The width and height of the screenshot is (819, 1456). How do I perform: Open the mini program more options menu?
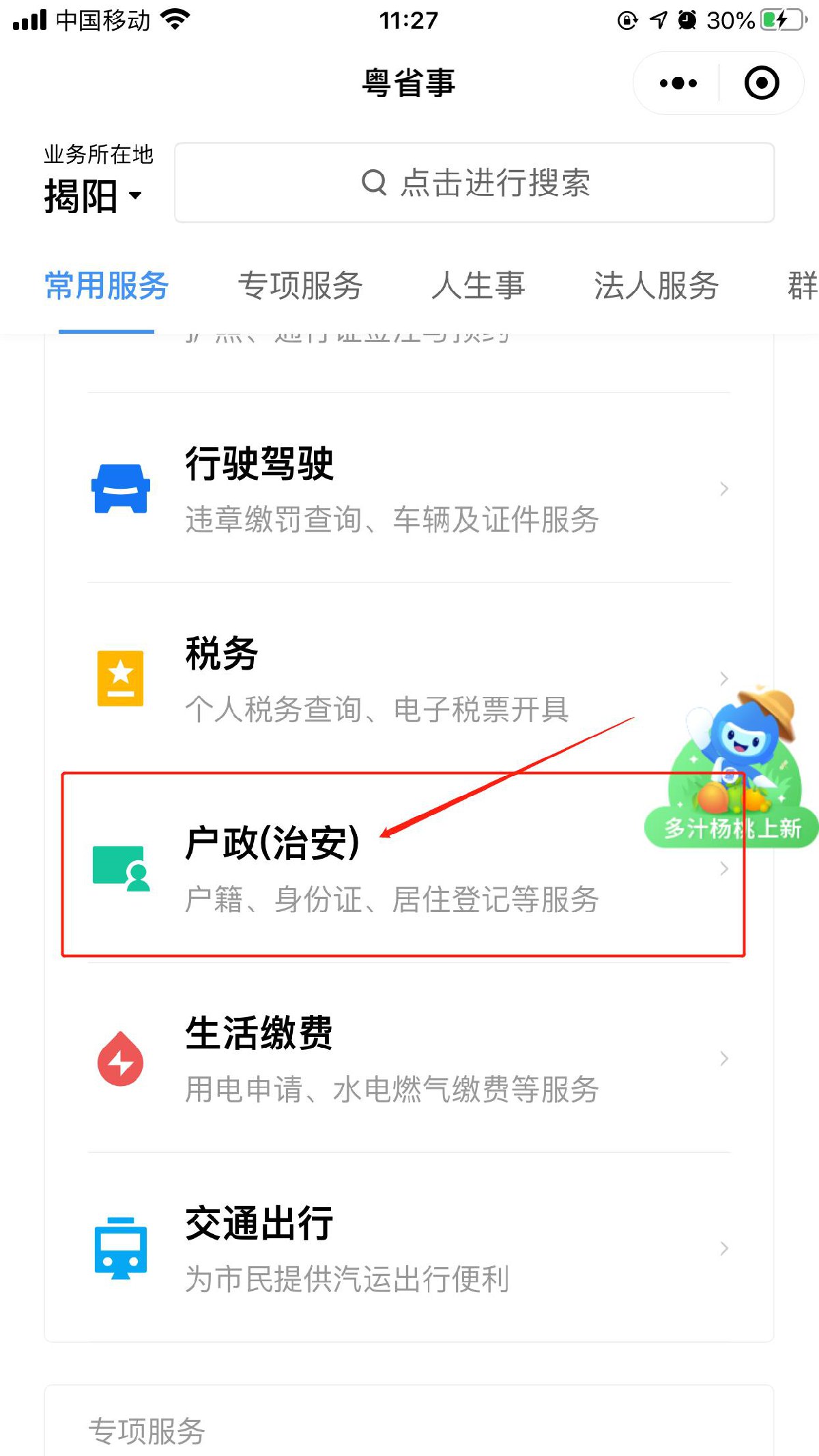pos(678,83)
